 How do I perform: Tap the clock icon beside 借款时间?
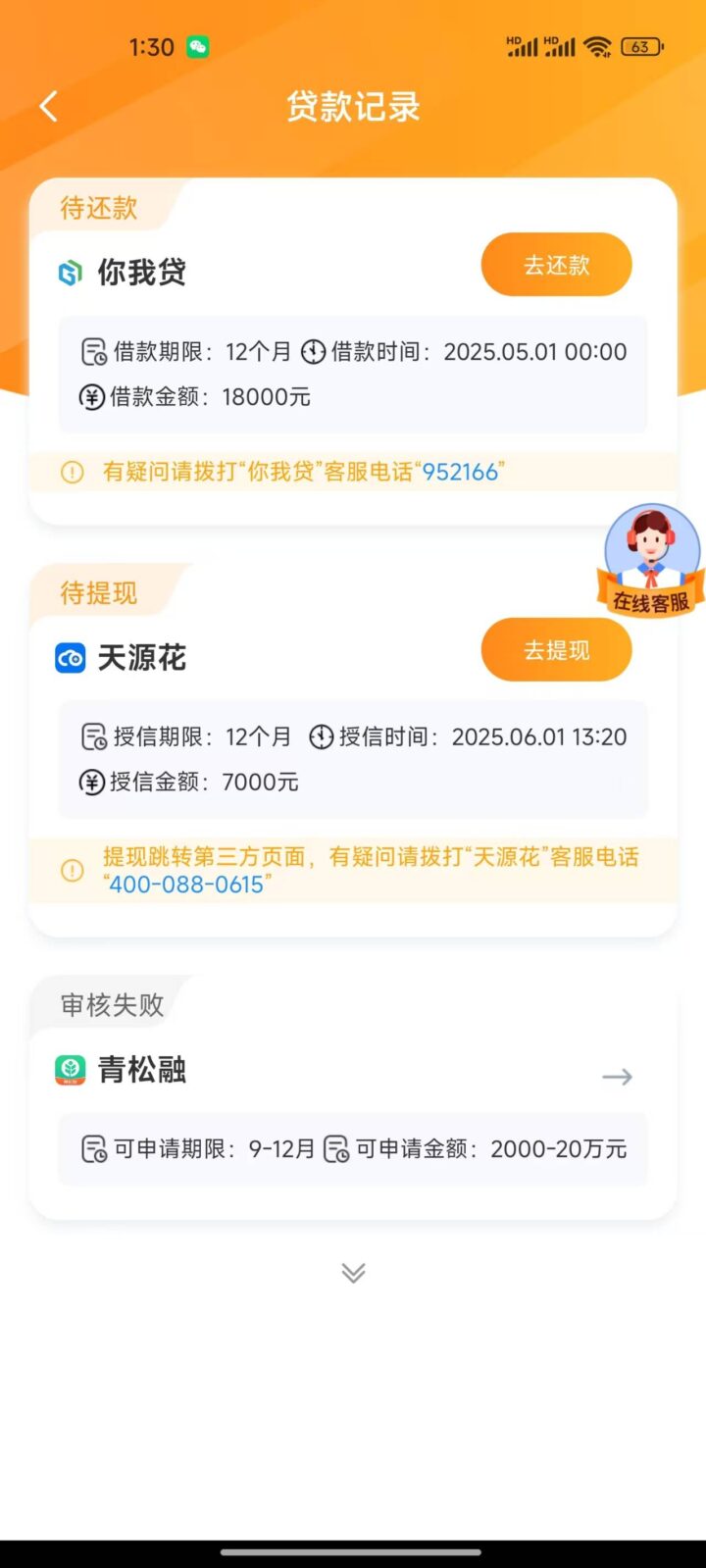pos(312,350)
